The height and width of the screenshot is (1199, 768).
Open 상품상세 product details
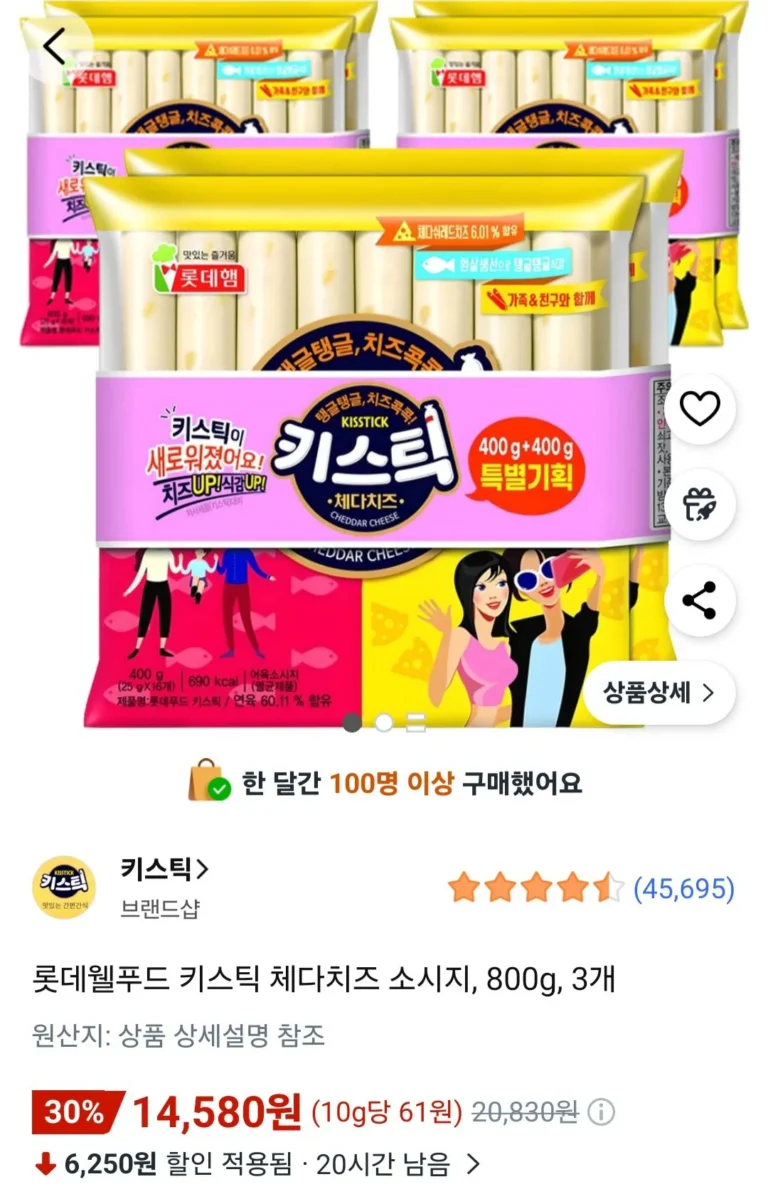coord(659,692)
